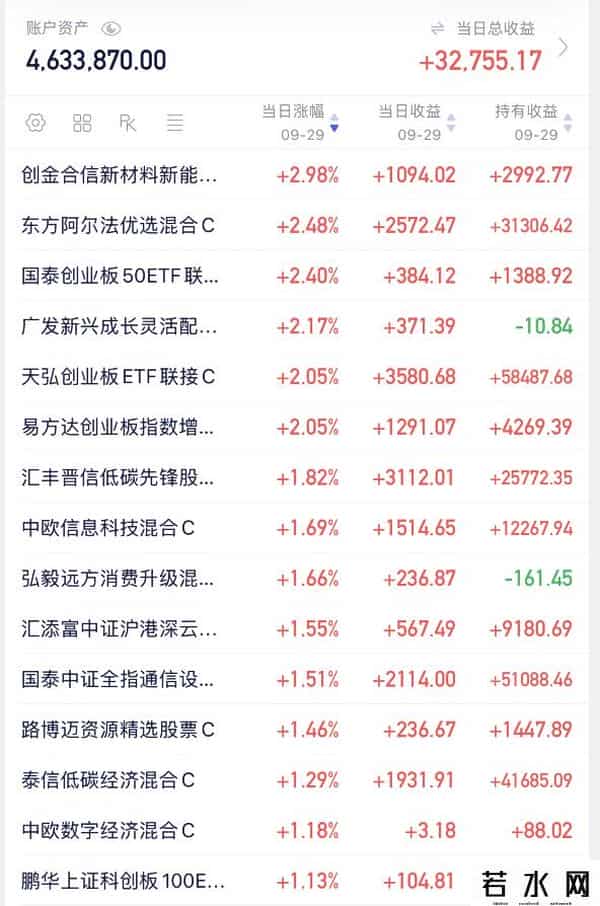View 汇丰晋信低碳先锋股 holding
Image resolution: width=600 pixels, height=906 pixels.
[118, 477]
